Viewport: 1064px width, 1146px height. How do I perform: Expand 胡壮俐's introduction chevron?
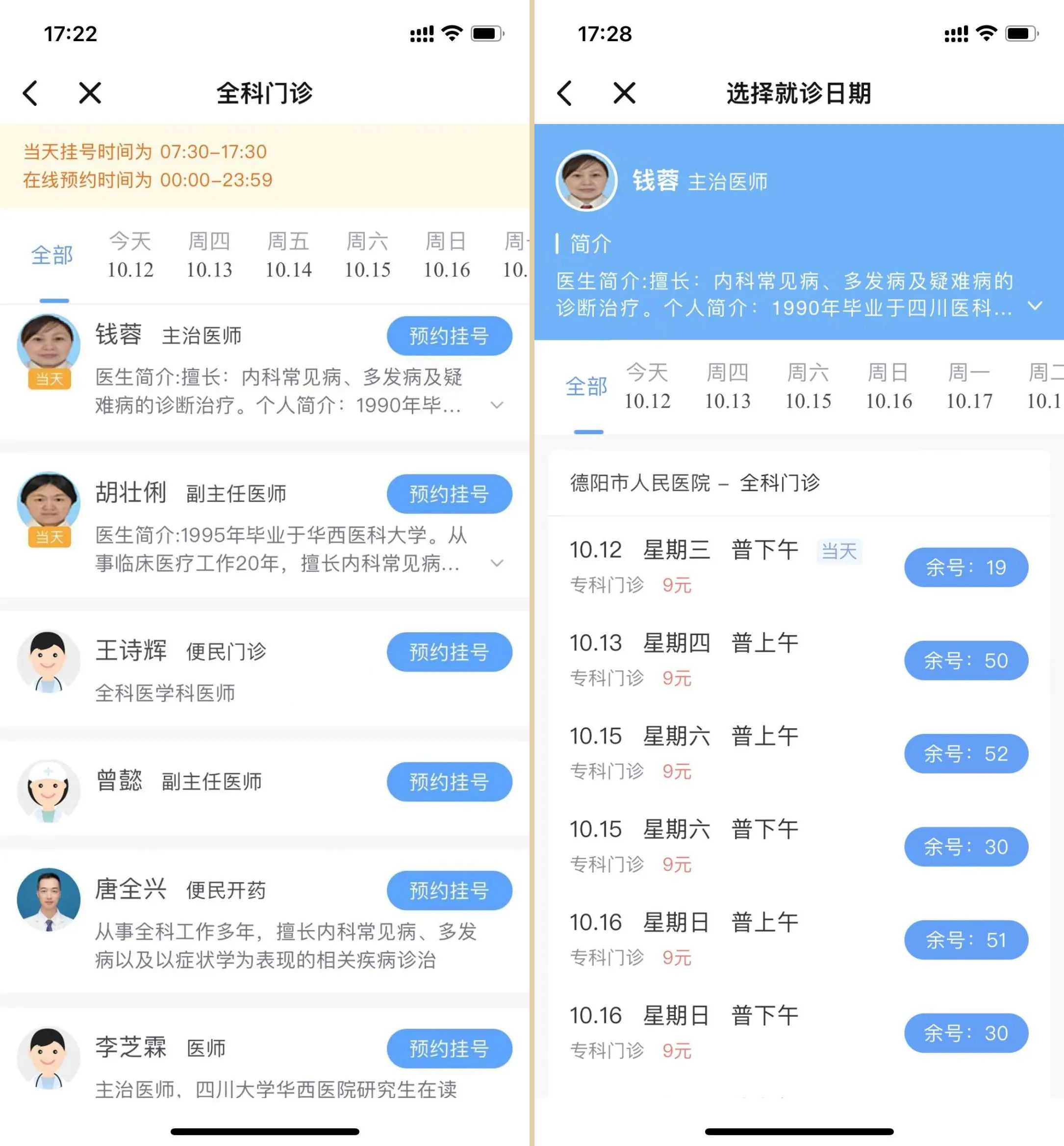(x=497, y=563)
